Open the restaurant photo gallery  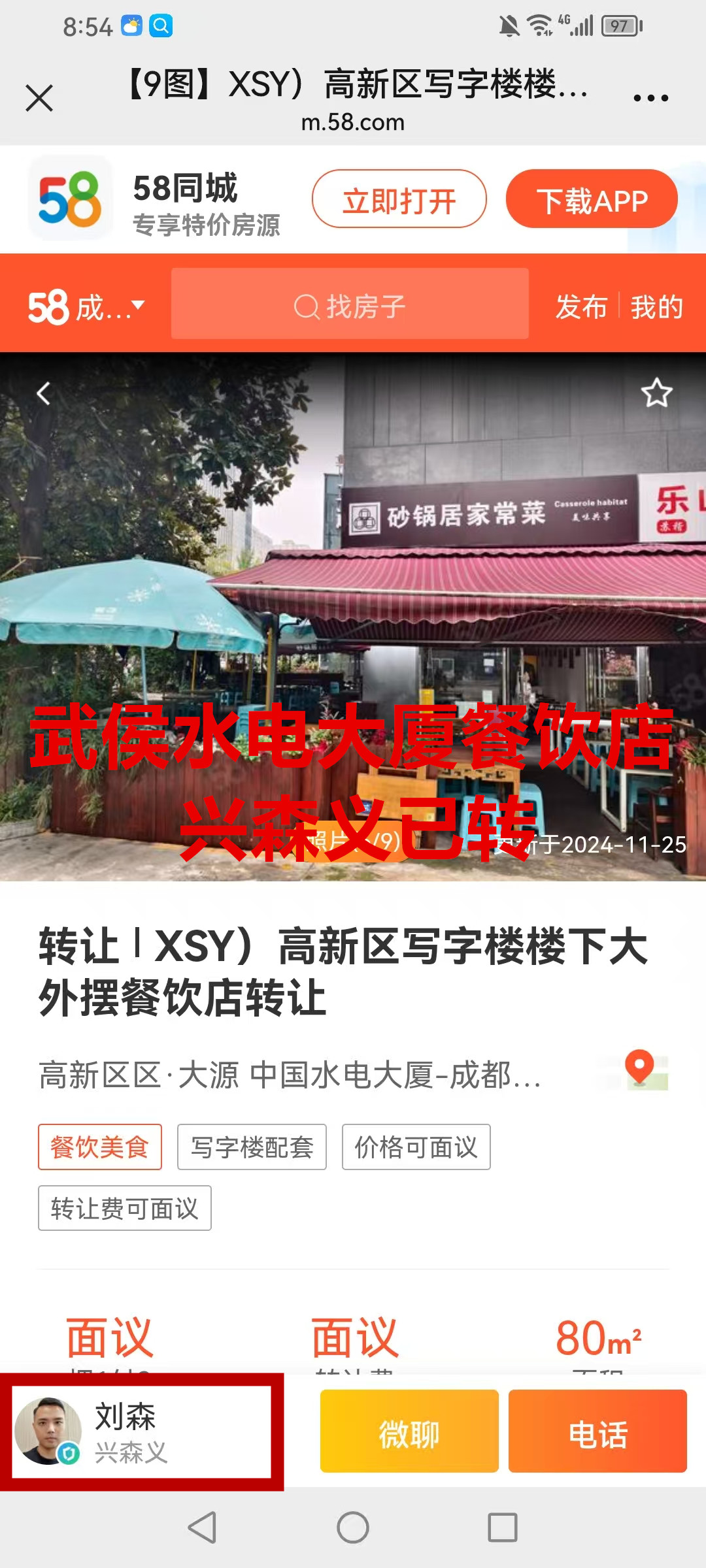tap(353, 614)
